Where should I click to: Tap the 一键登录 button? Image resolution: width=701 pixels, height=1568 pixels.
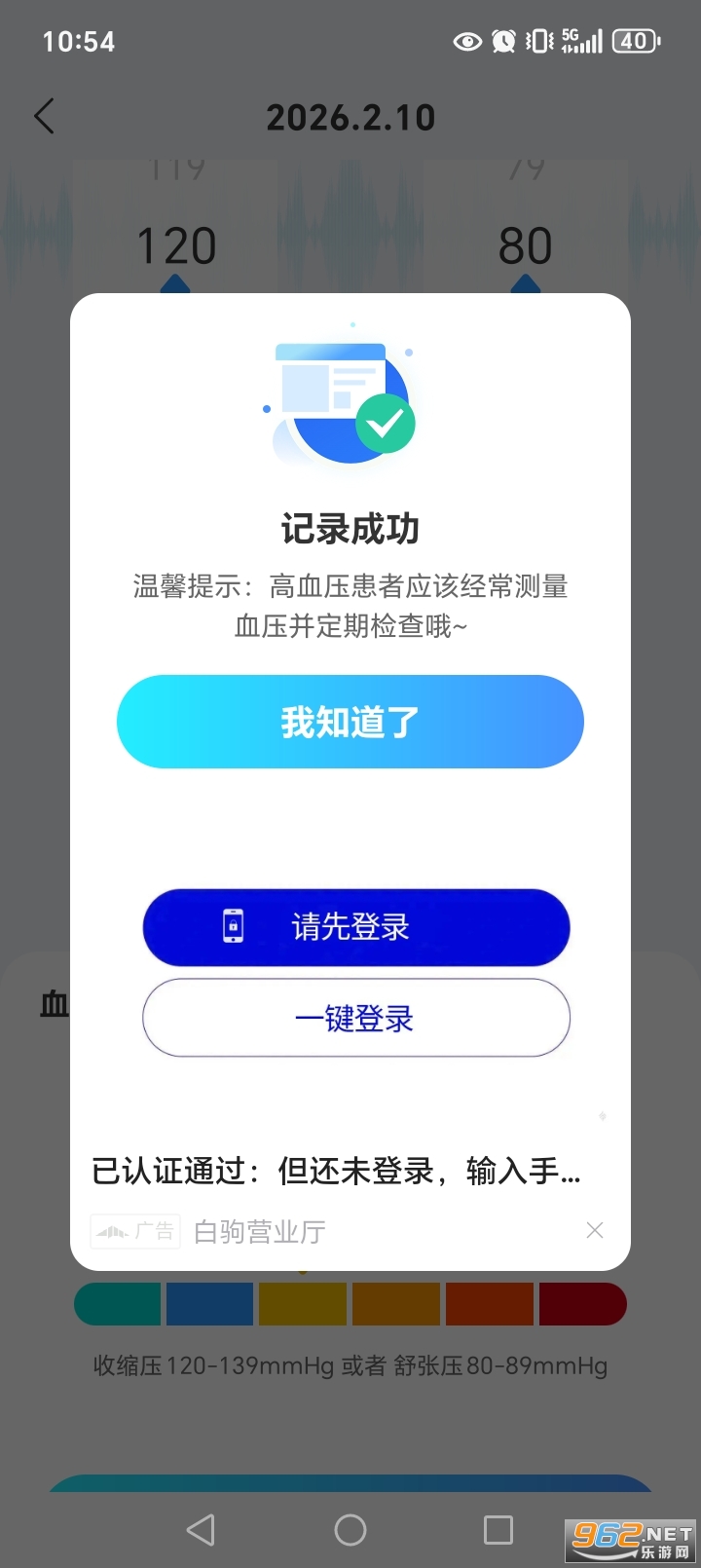pyautogui.click(x=355, y=1018)
